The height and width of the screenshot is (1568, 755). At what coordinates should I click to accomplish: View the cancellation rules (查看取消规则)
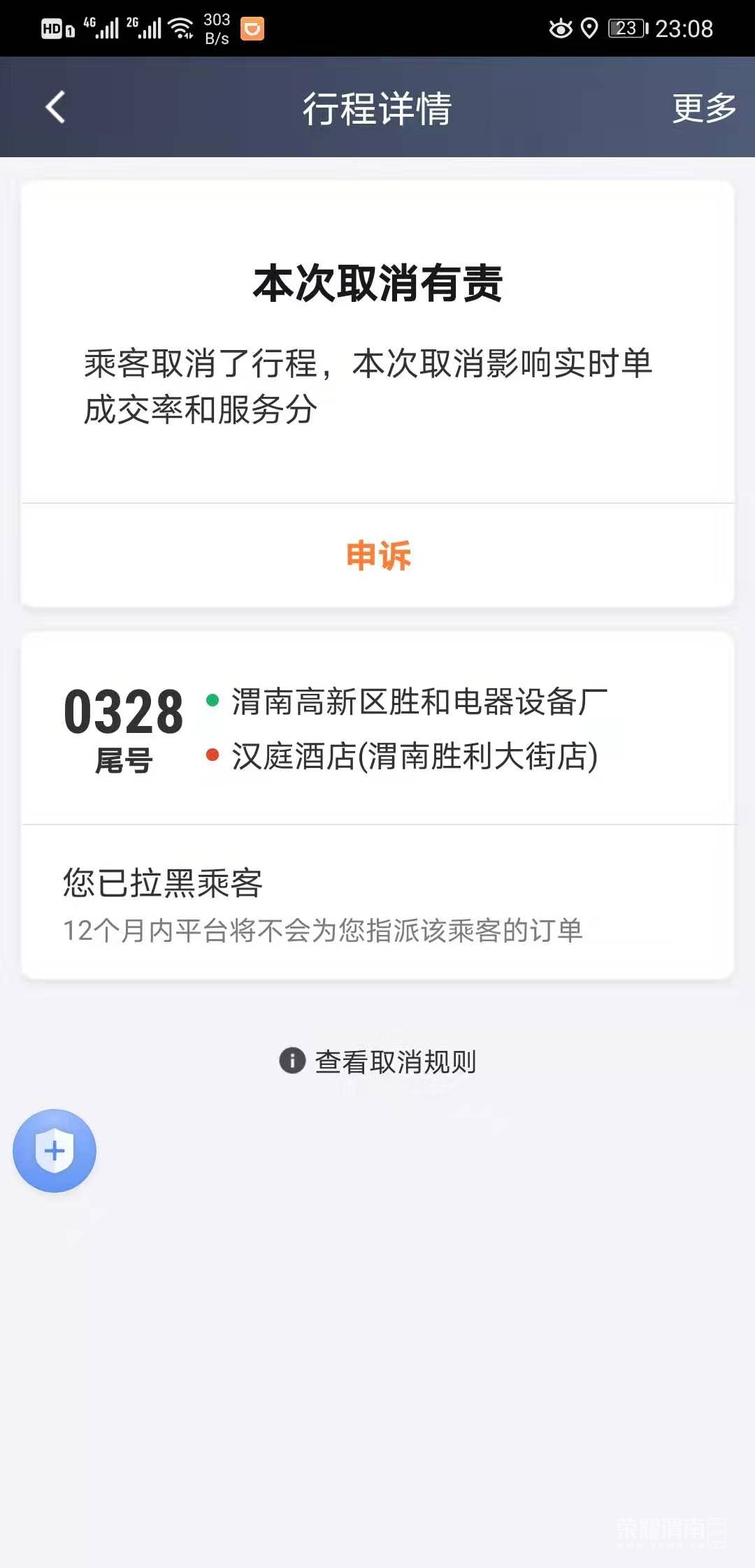378,1061
